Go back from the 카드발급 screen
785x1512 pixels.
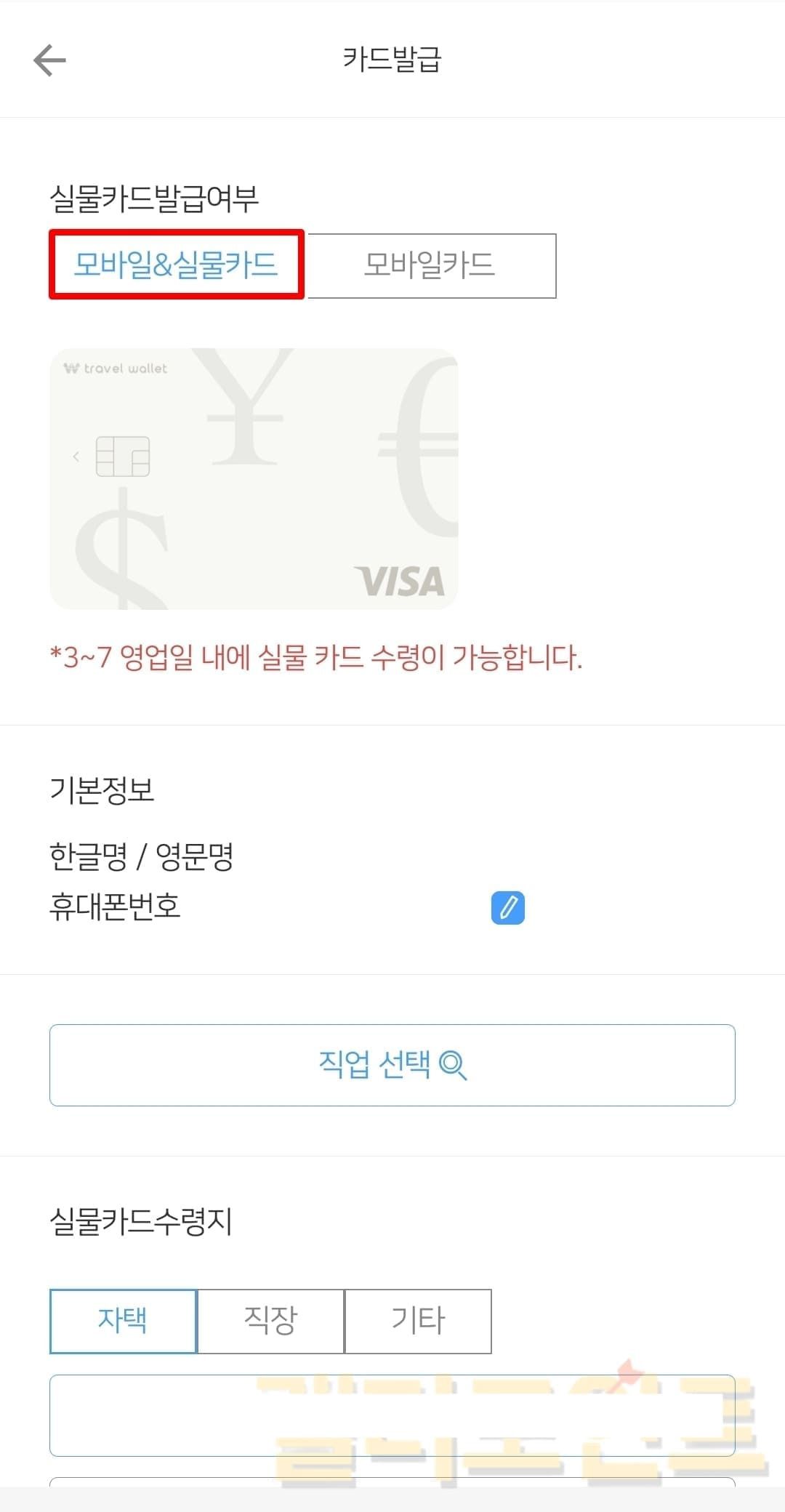[x=49, y=60]
